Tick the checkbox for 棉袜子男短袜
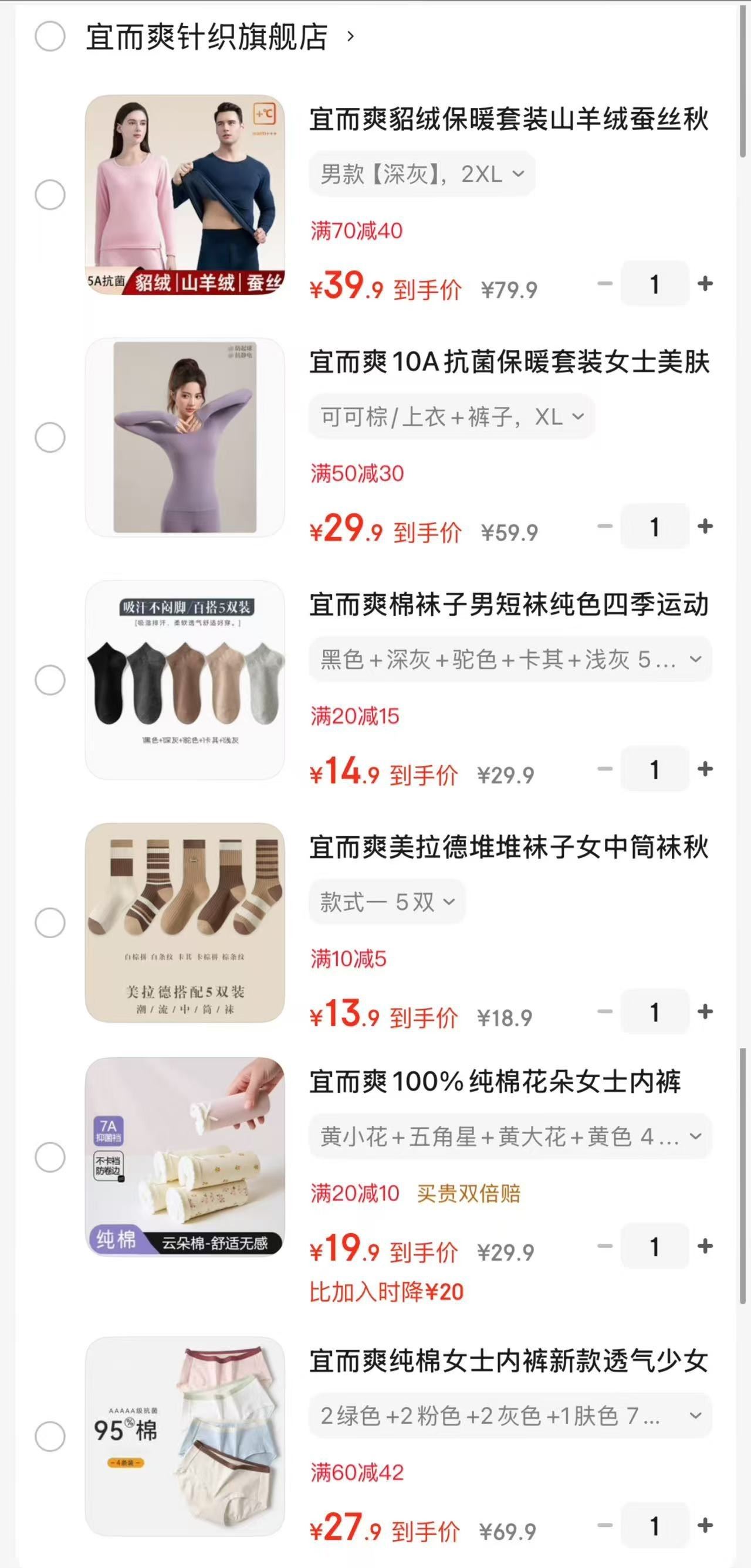 50,680
